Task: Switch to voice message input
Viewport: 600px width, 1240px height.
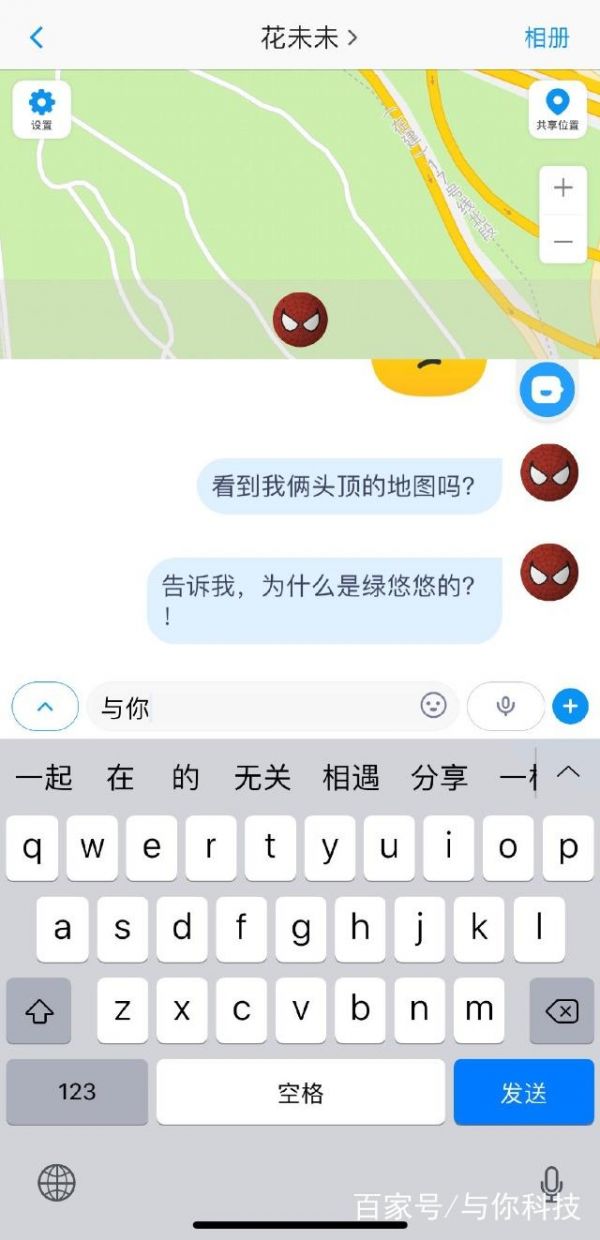Action: 506,707
